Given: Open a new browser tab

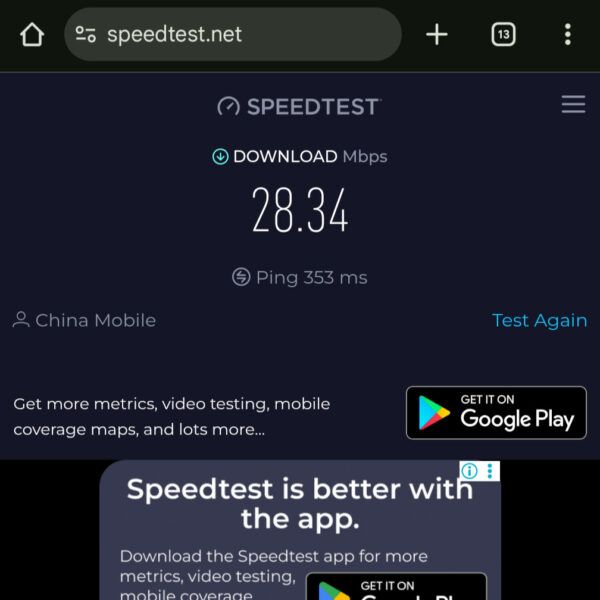Looking at the screenshot, I should point(437,35).
